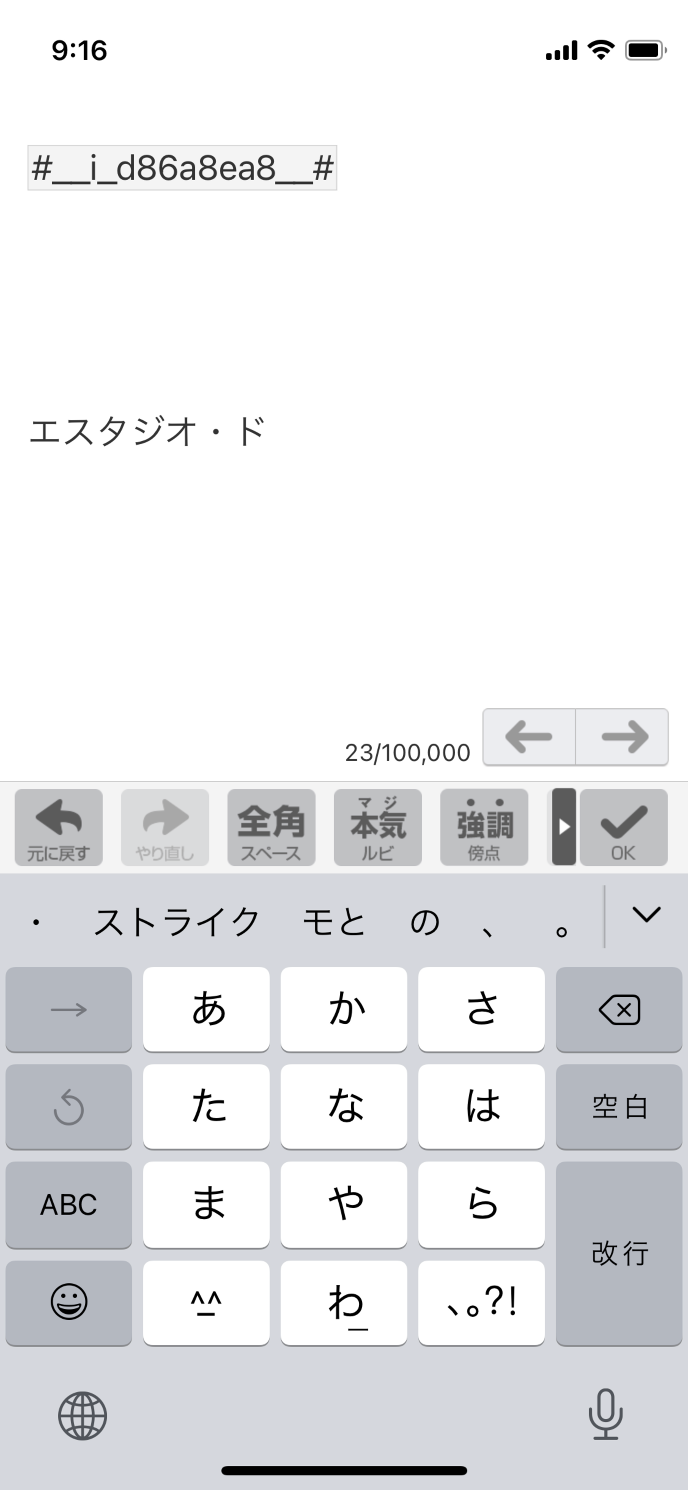
Task: Tap the やり直し redo button
Action: pos(165,827)
